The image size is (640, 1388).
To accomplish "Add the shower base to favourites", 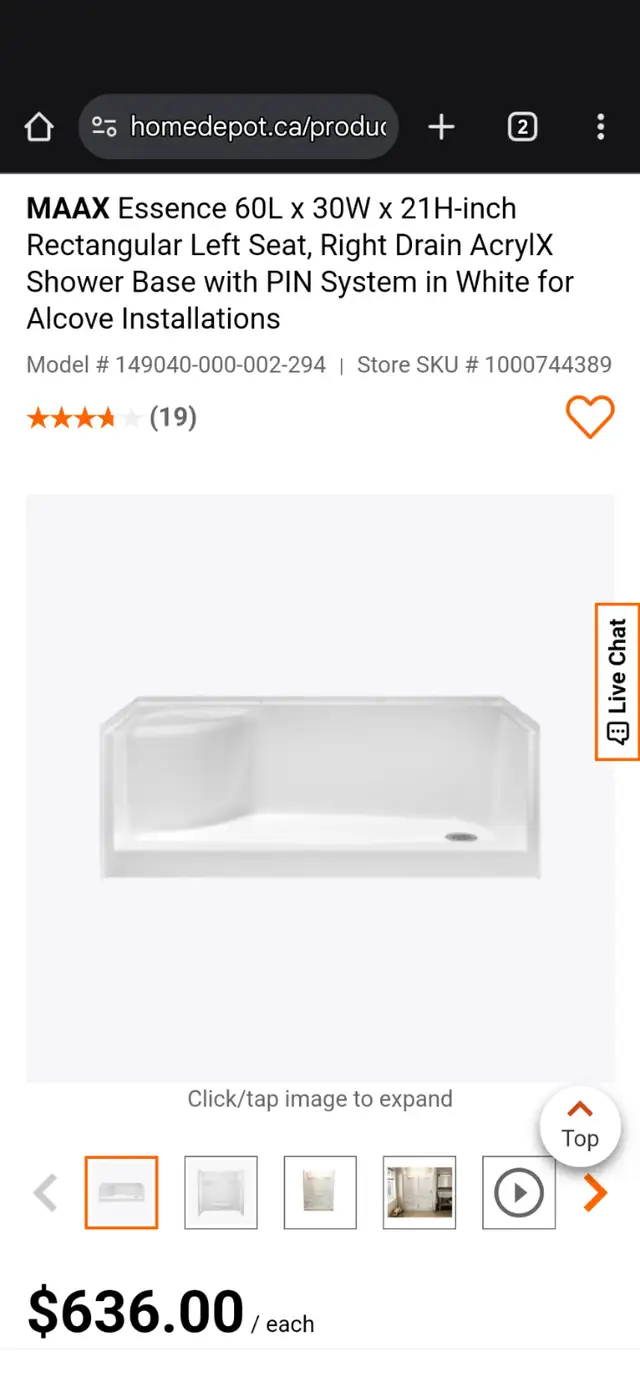I will point(590,417).
